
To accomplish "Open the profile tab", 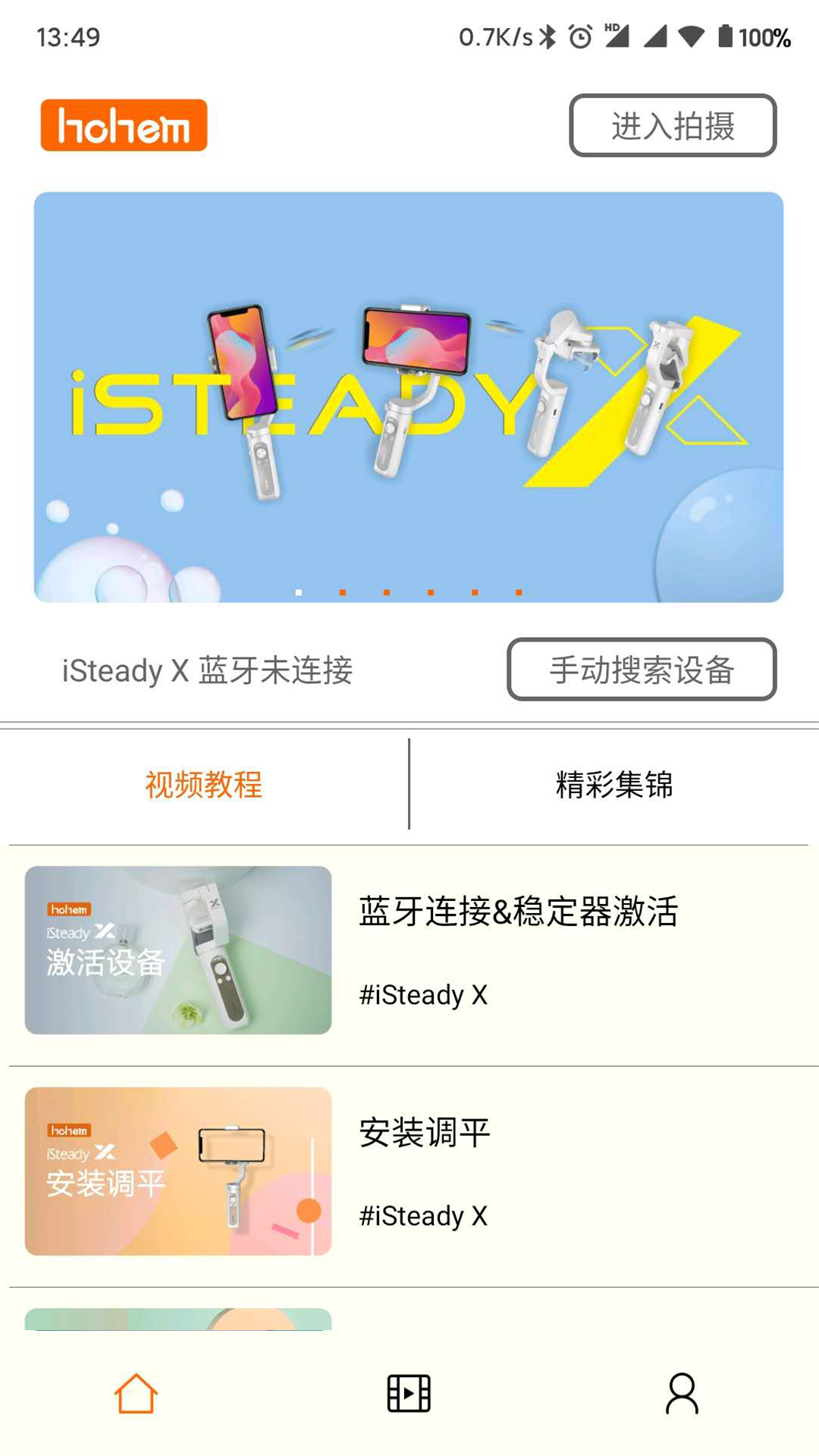I will (682, 1394).
